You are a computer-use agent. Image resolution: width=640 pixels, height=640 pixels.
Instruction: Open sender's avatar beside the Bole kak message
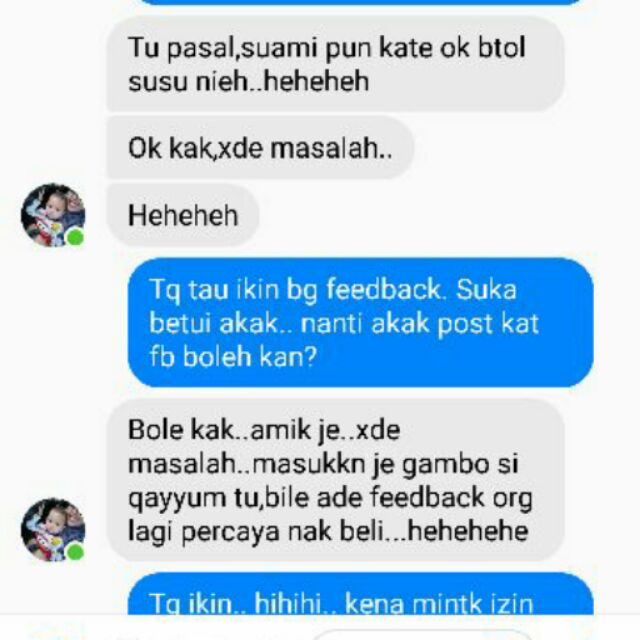pos(53,529)
